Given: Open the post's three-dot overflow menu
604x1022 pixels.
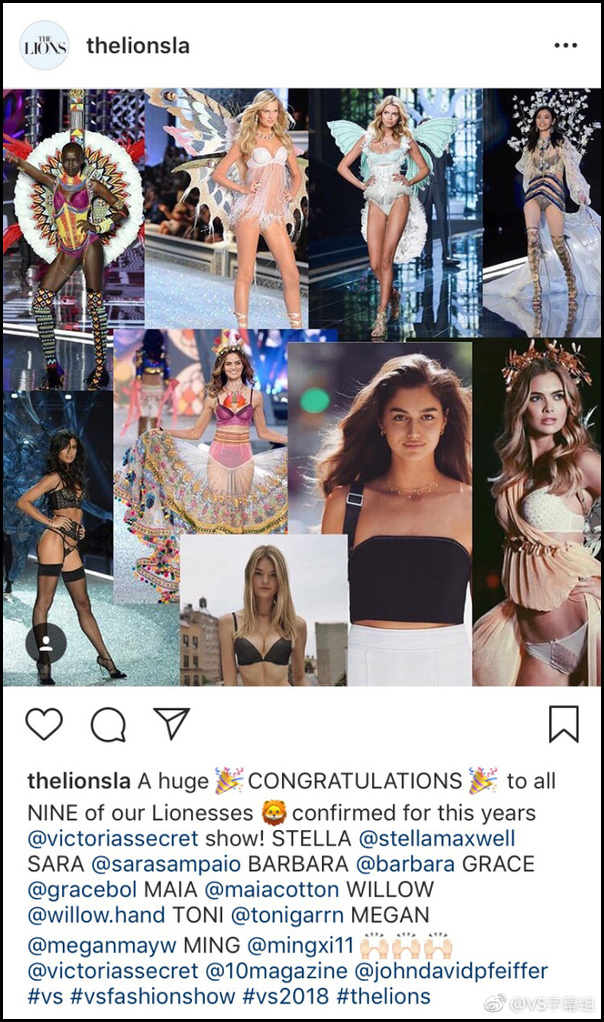Looking at the screenshot, I should coord(565,46).
